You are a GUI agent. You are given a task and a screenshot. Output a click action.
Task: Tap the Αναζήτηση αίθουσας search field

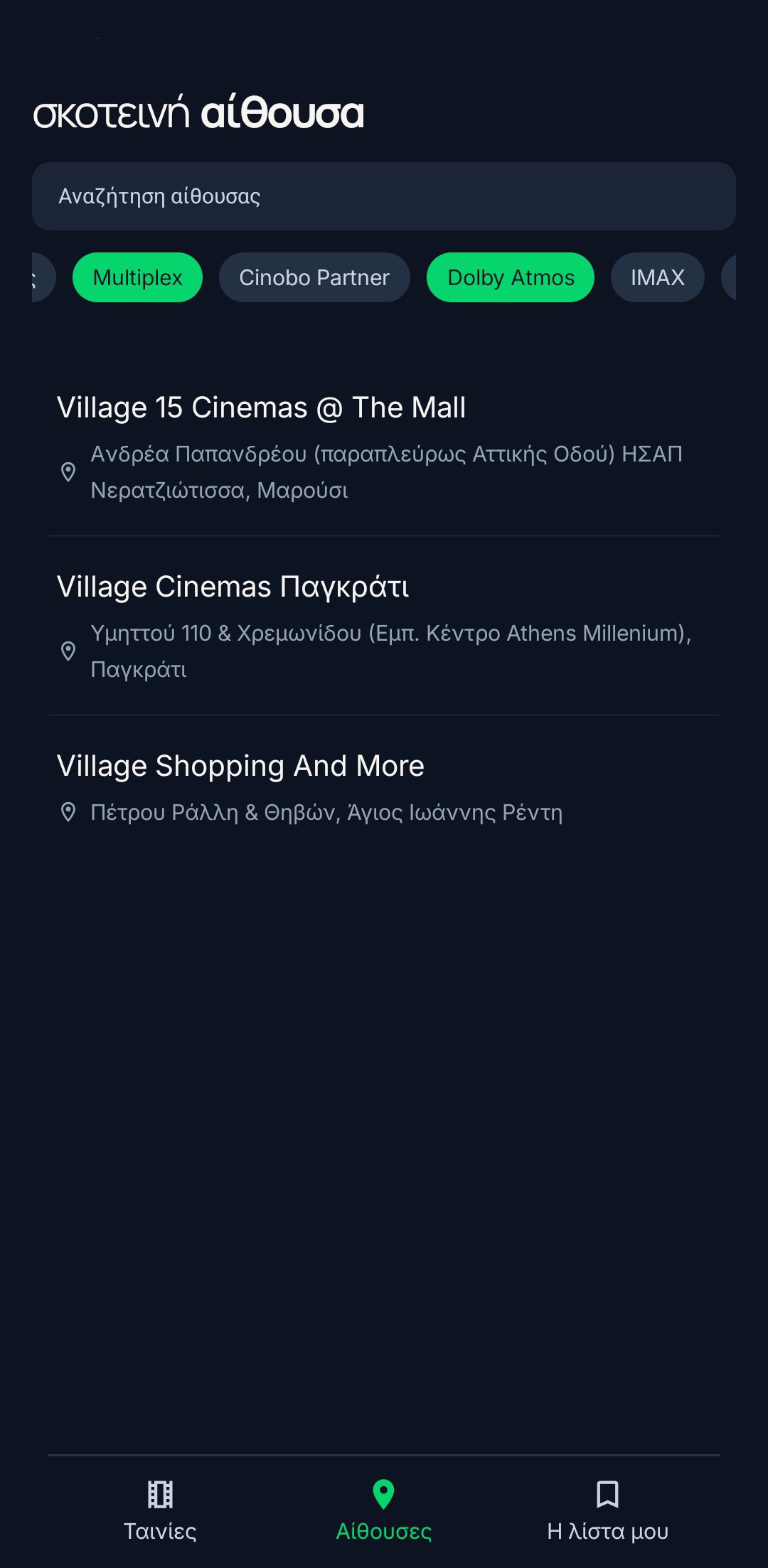click(x=384, y=196)
